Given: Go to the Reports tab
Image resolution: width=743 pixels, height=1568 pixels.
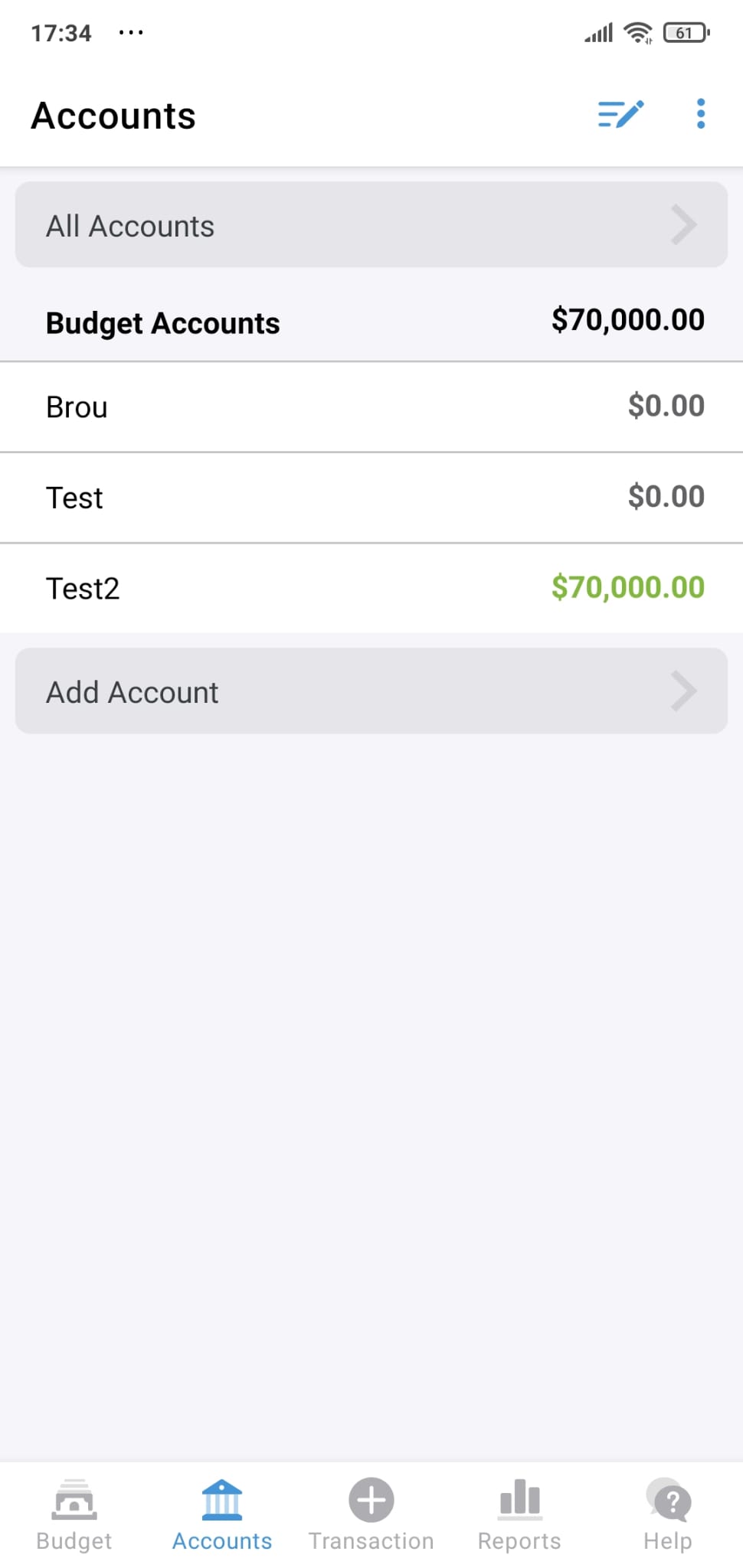Looking at the screenshot, I should pos(519,1515).
